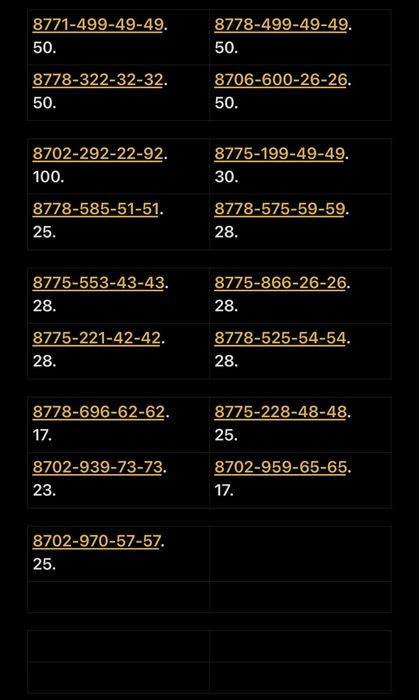Tap the 8775-199-49-49 link

(x=279, y=154)
